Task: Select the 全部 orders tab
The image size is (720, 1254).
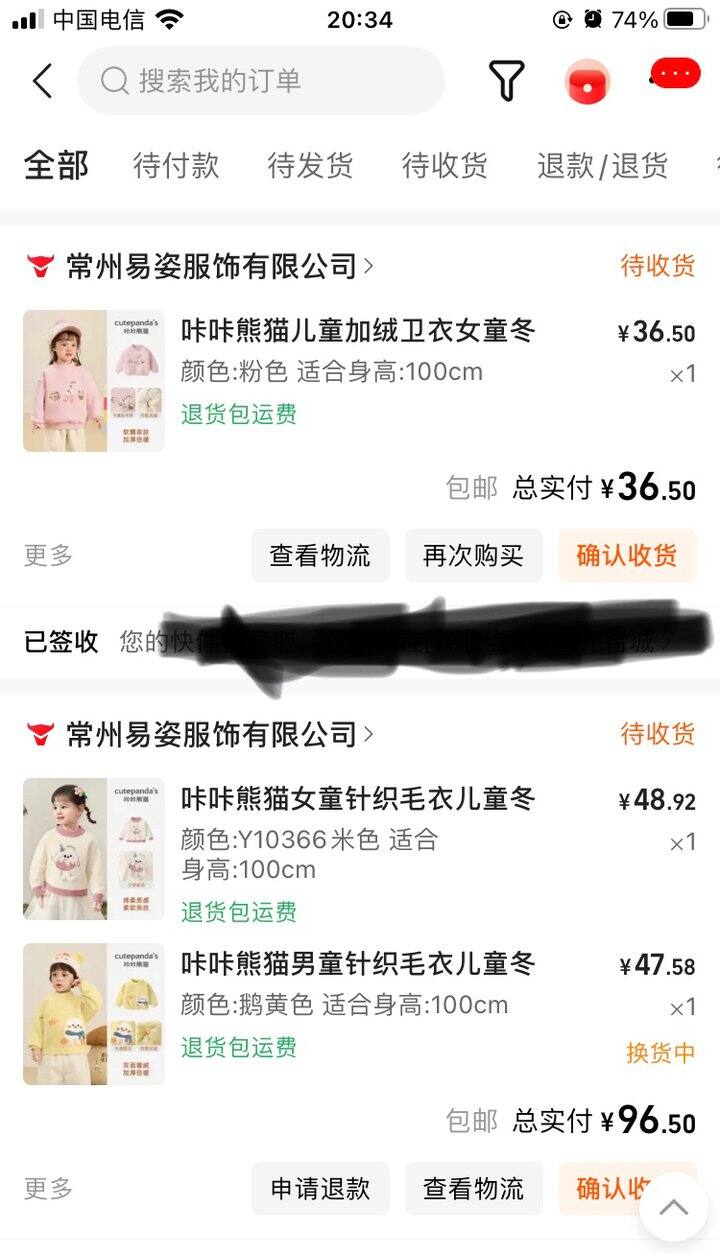Action: pyautogui.click(x=56, y=166)
